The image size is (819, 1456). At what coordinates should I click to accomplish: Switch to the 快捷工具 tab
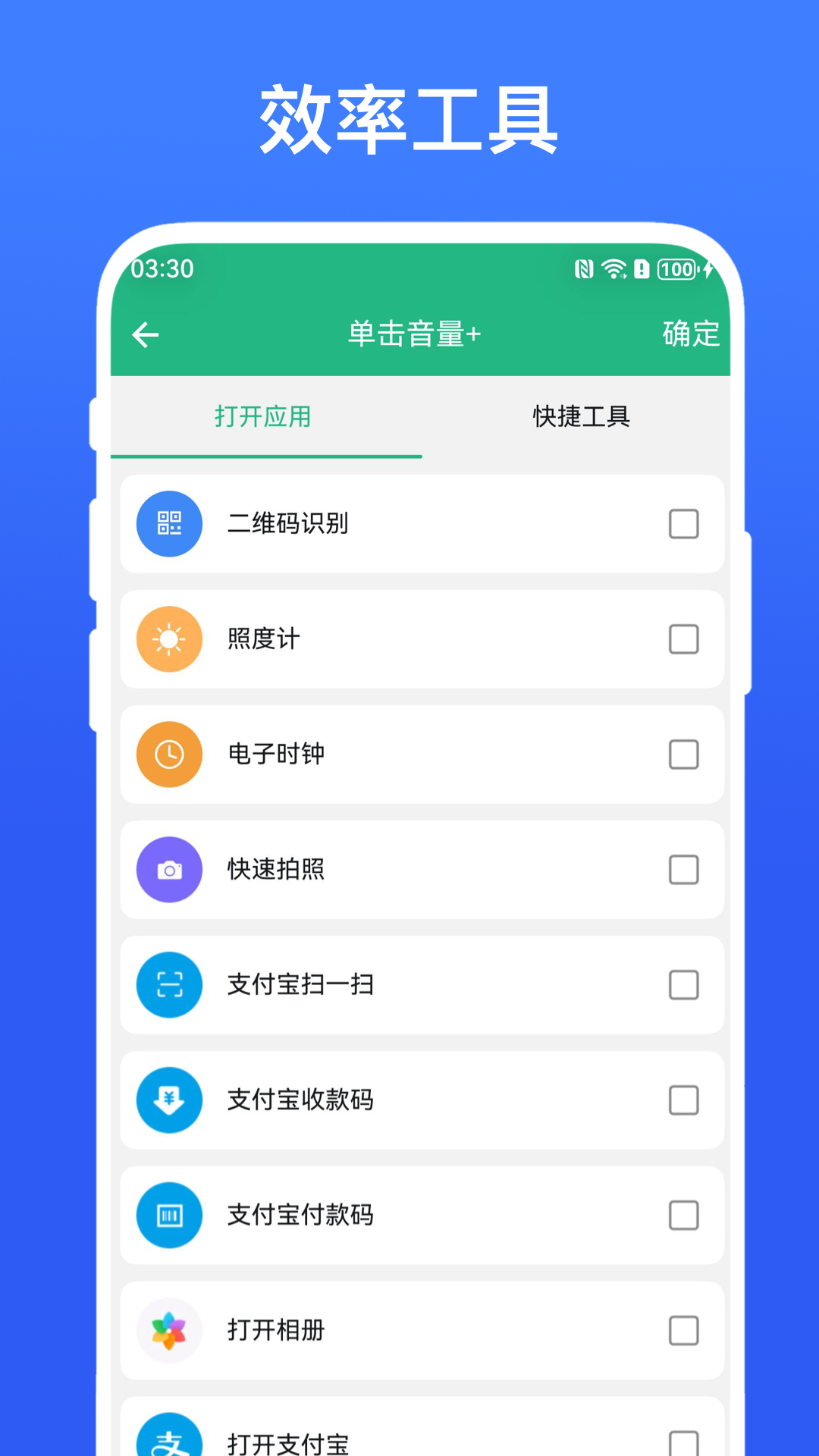[581, 416]
